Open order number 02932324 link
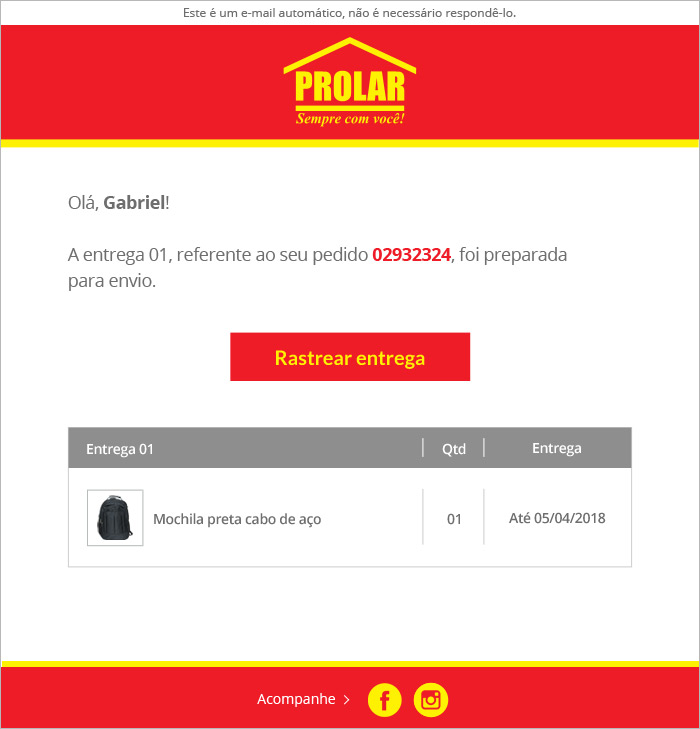Screen dimensions: 700x729 [x=411, y=255]
